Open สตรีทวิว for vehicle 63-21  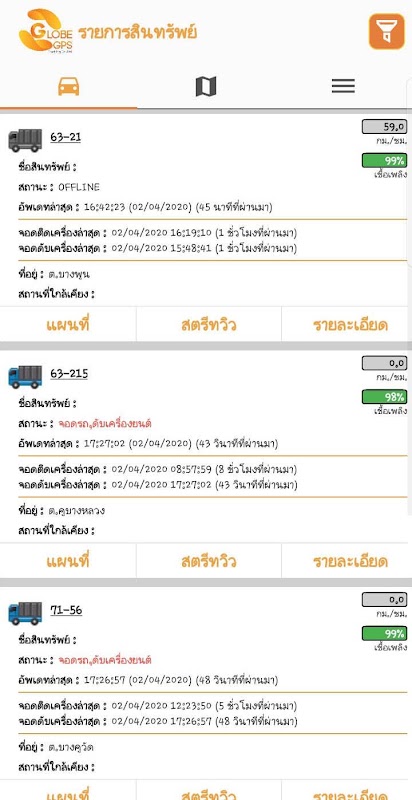(209, 324)
